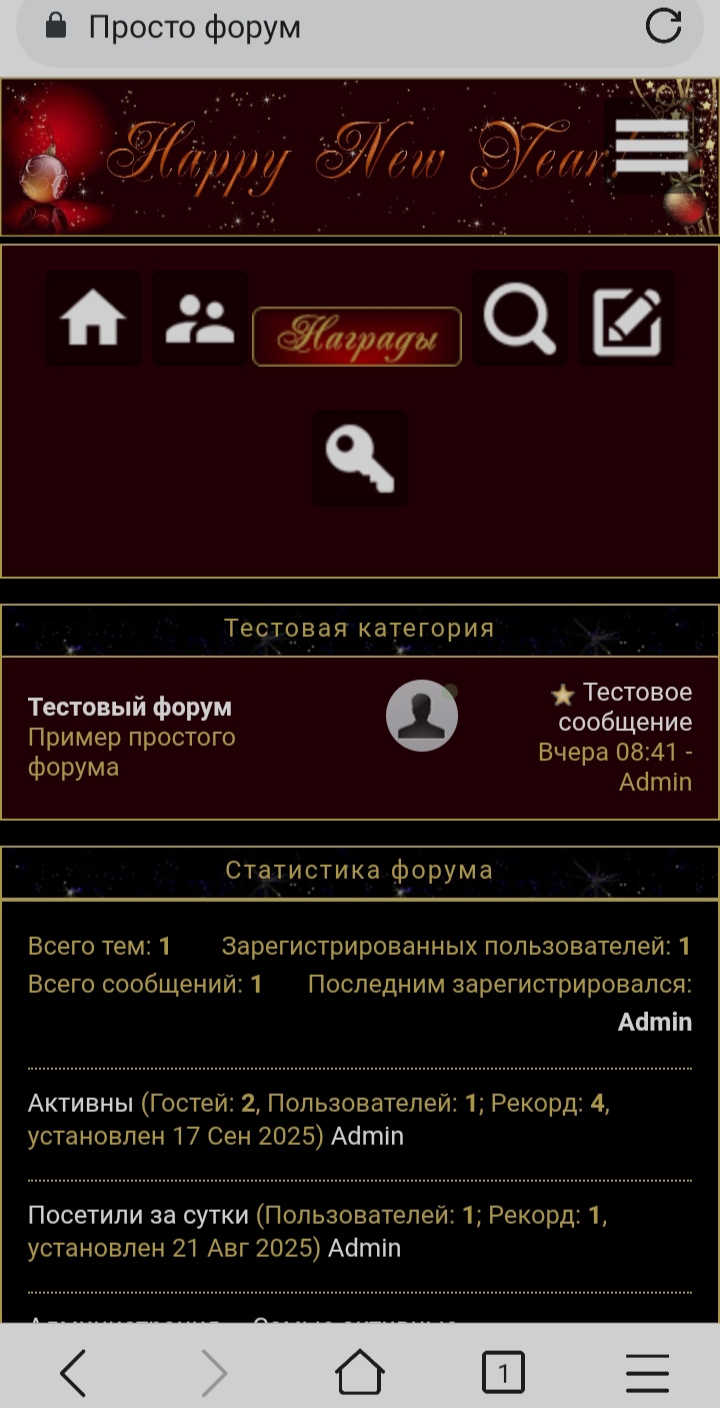Reload the page in the address bar

point(663,27)
